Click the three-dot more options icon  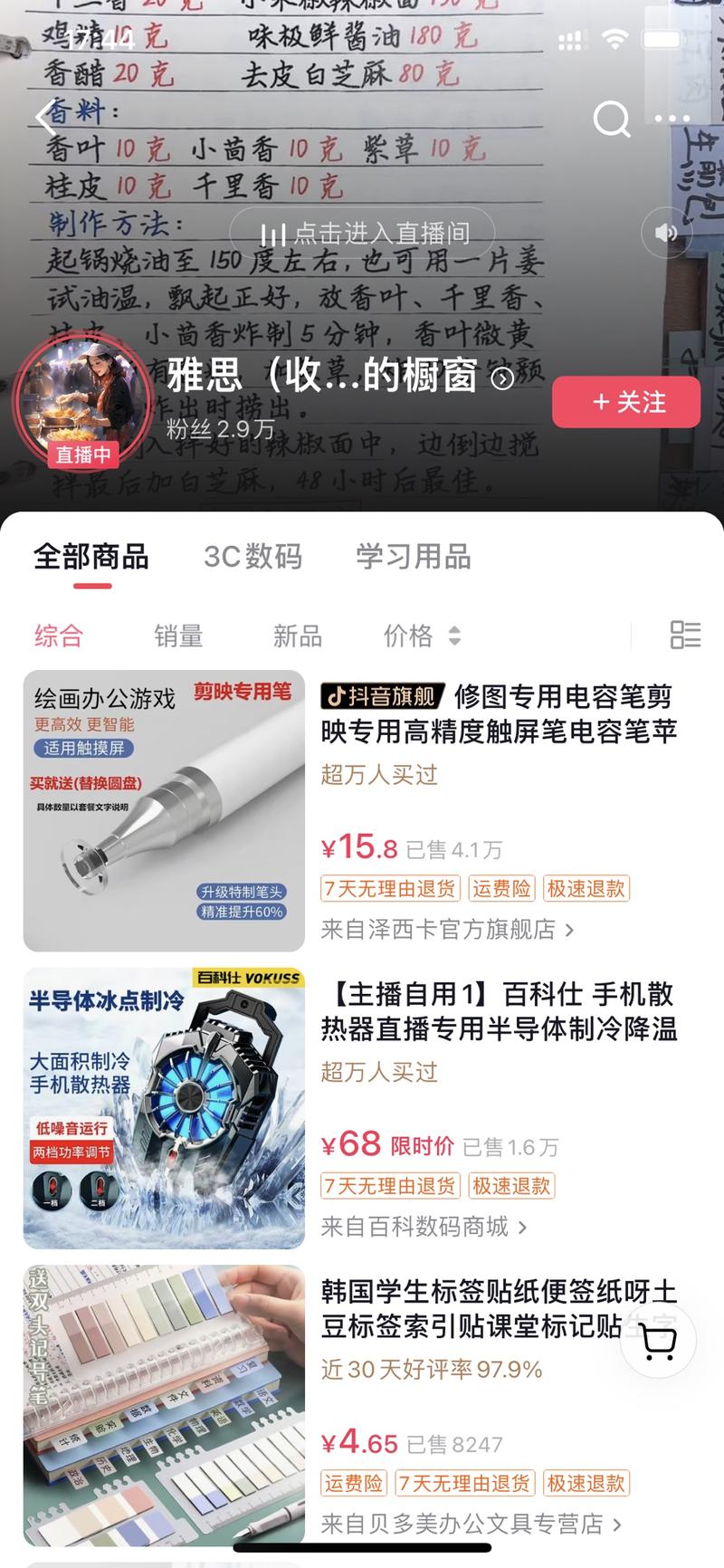click(671, 119)
